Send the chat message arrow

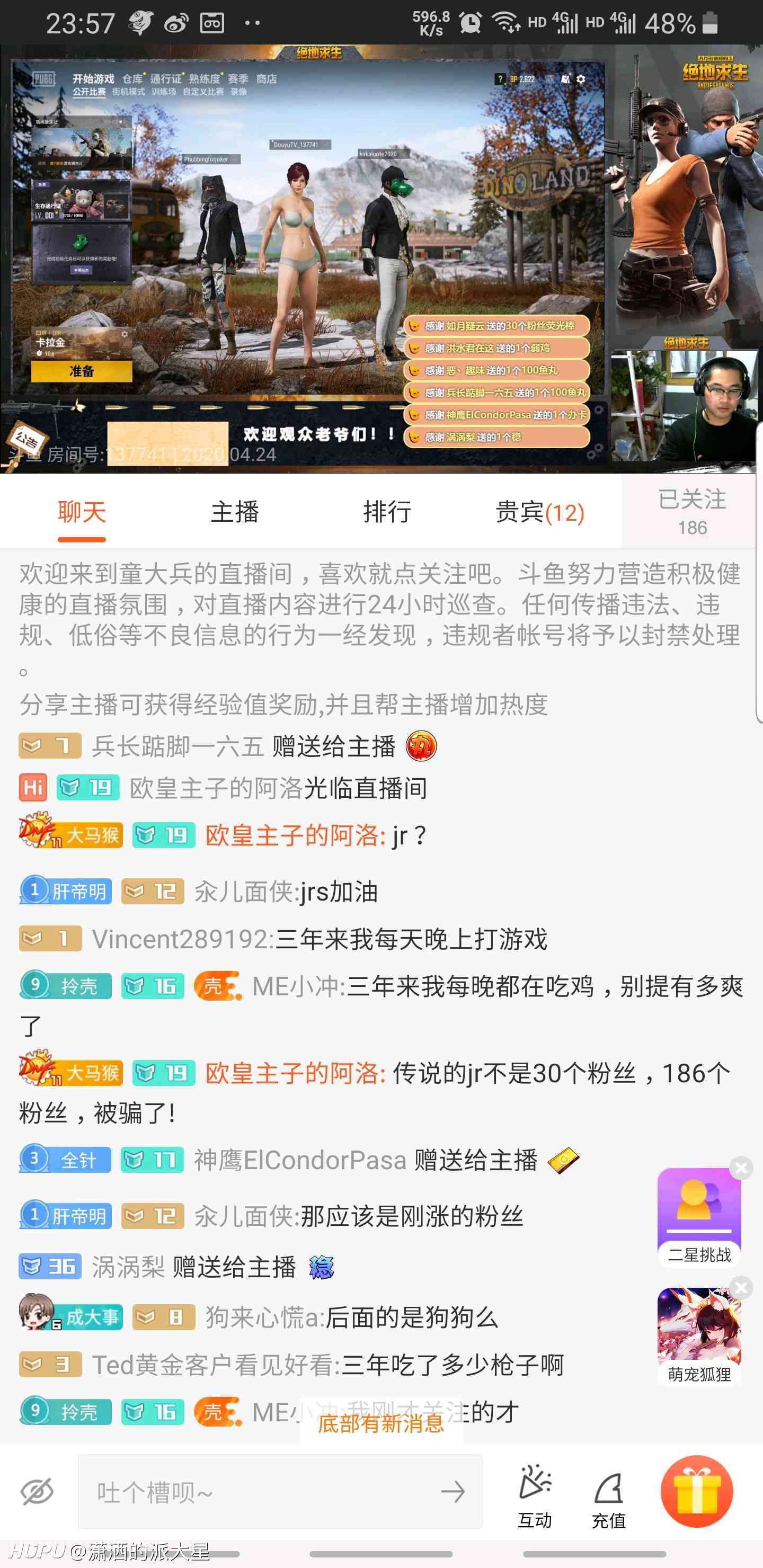click(x=453, y=1492)
